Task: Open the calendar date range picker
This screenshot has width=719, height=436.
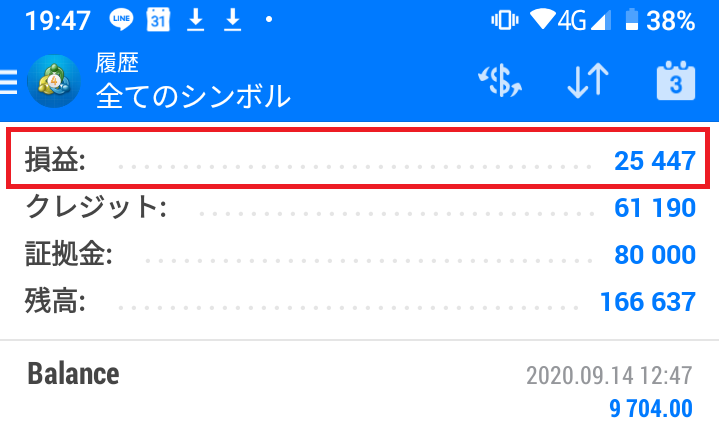Action: [x=675, y=83]
